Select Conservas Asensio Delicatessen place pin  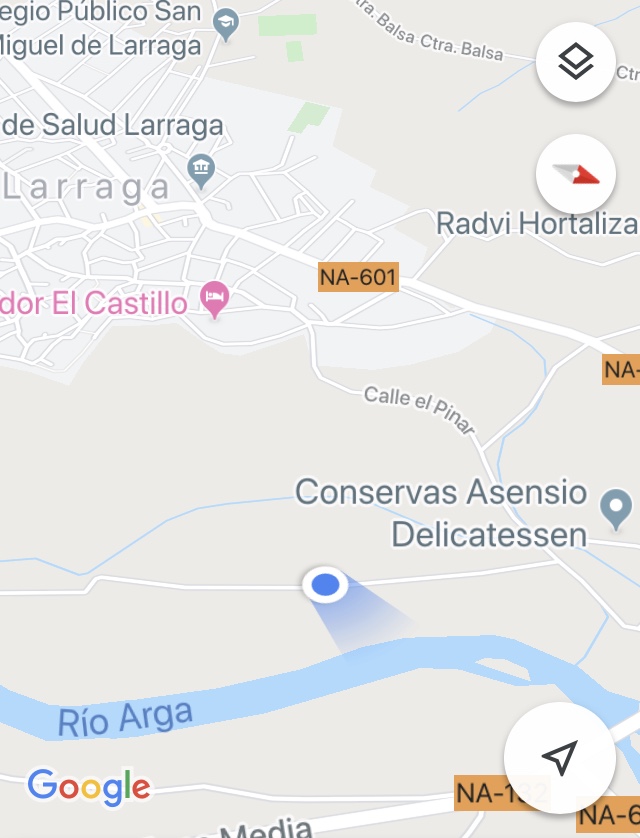pyautogui.click(x=615, y=508)
